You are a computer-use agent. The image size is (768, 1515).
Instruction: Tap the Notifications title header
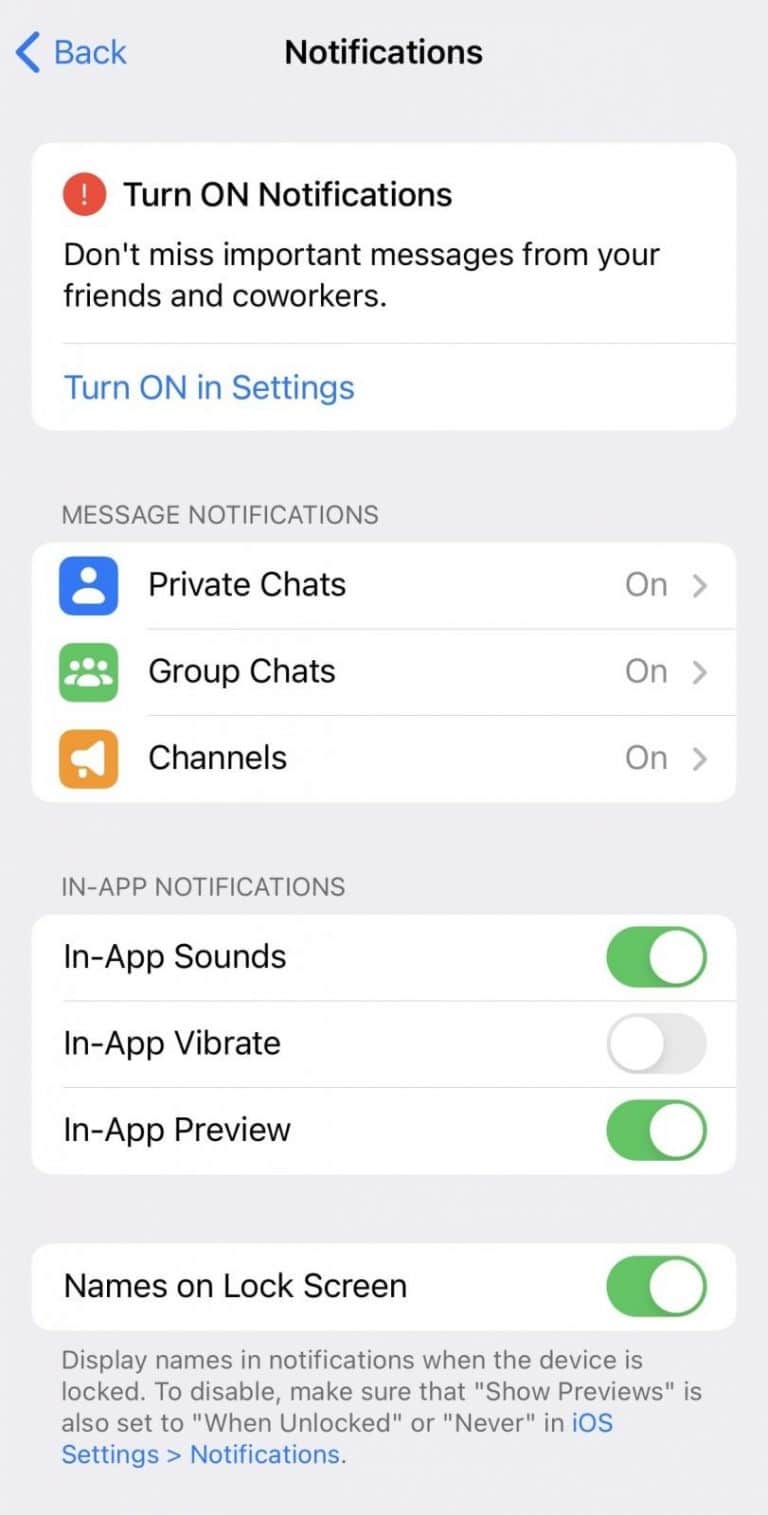383,51
